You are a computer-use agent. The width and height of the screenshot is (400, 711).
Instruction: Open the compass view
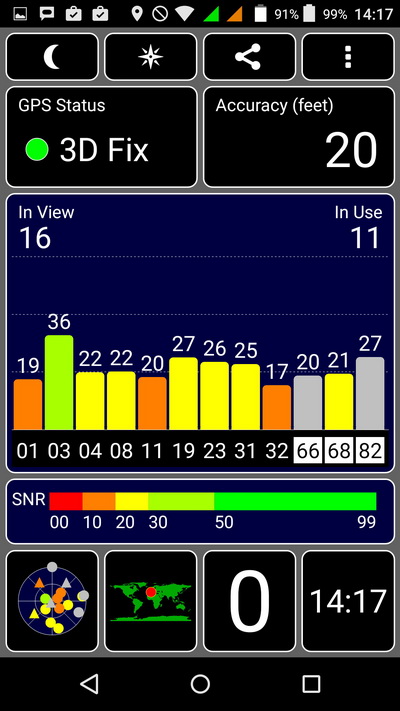point(151,57)
